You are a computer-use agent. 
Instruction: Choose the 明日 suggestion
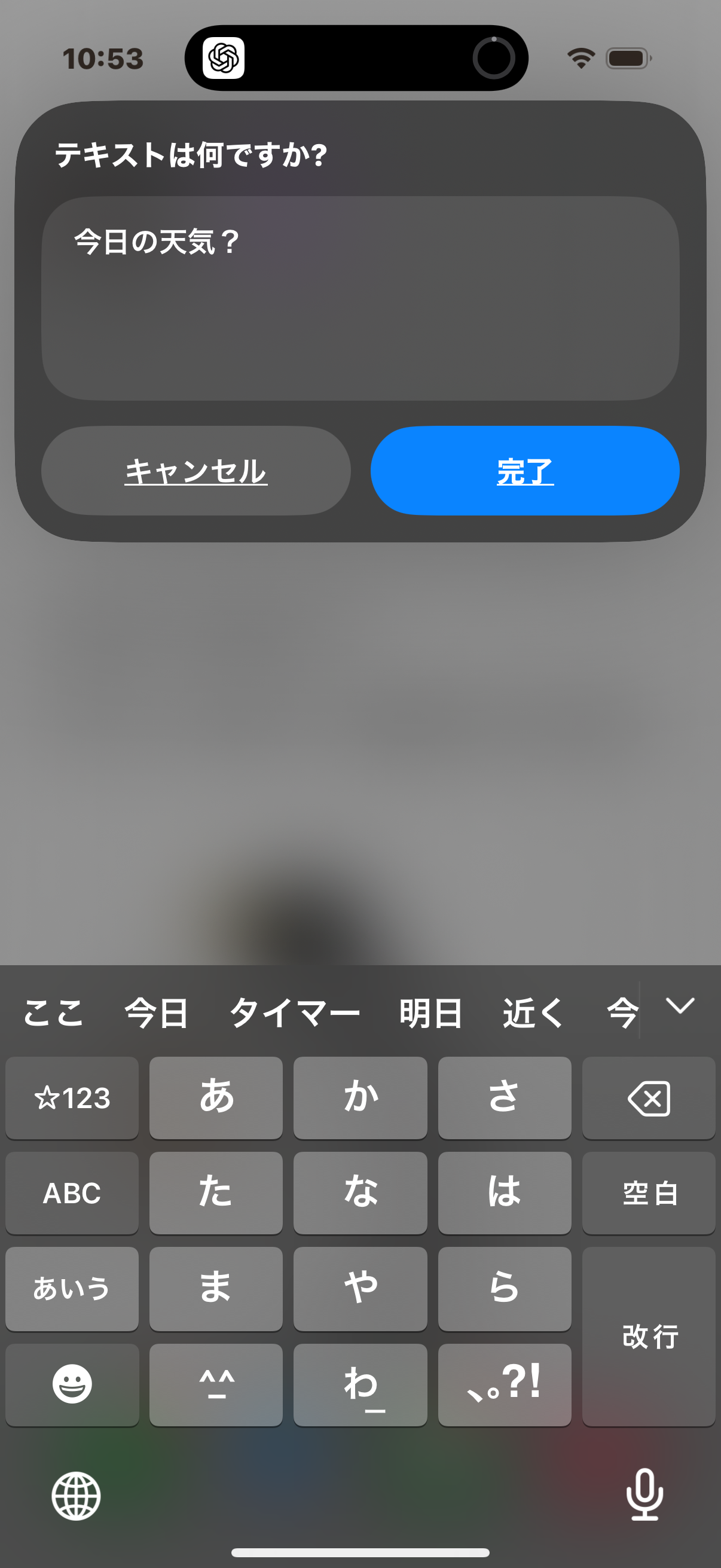(x=431, y=1014)
